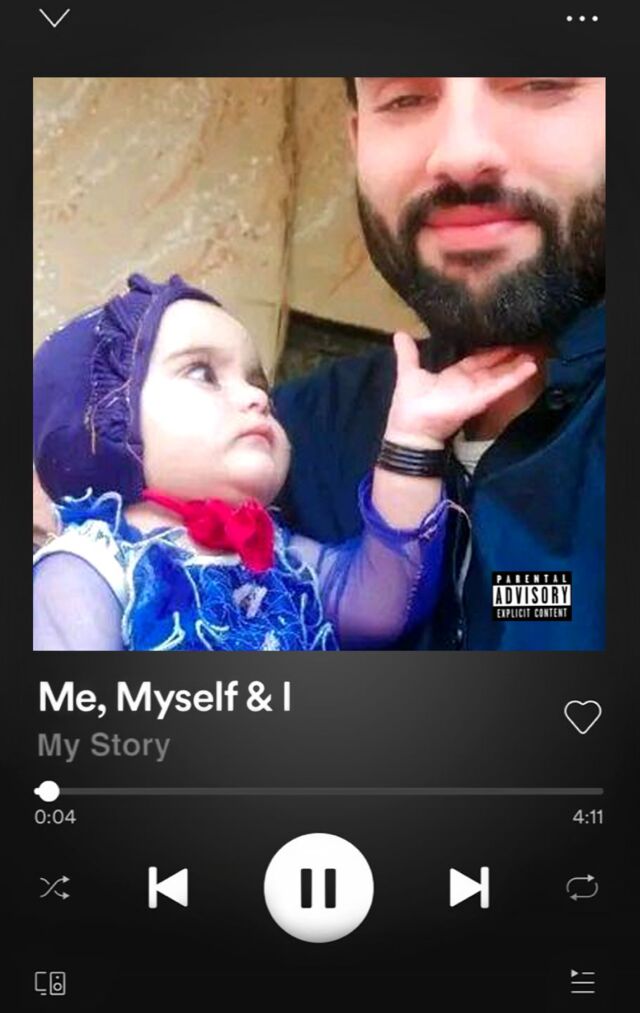Collapse the now playing screen
This screenshot has height=1013, width=640.
(x=54, y=18)
